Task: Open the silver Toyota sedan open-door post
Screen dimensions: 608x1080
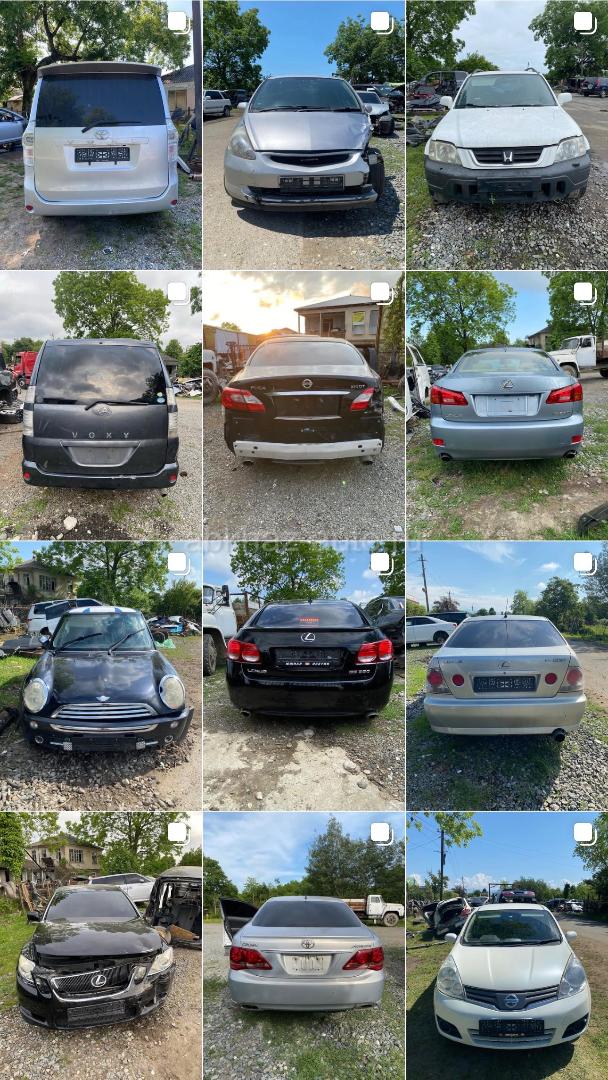Action: 304,946
